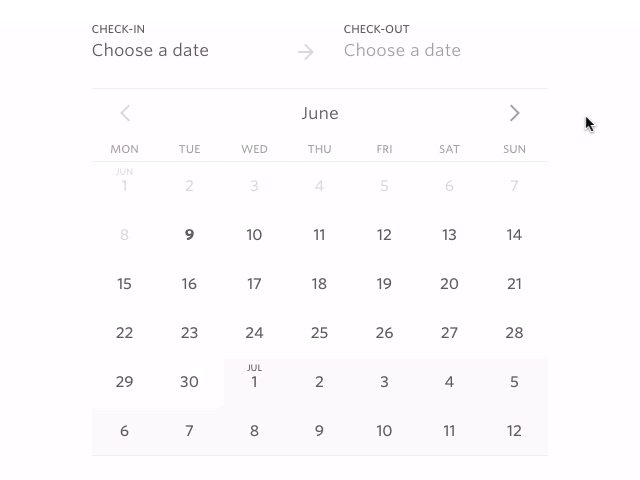Go to the next month
This screenshot has width=640, height=480.
point(514,113)
